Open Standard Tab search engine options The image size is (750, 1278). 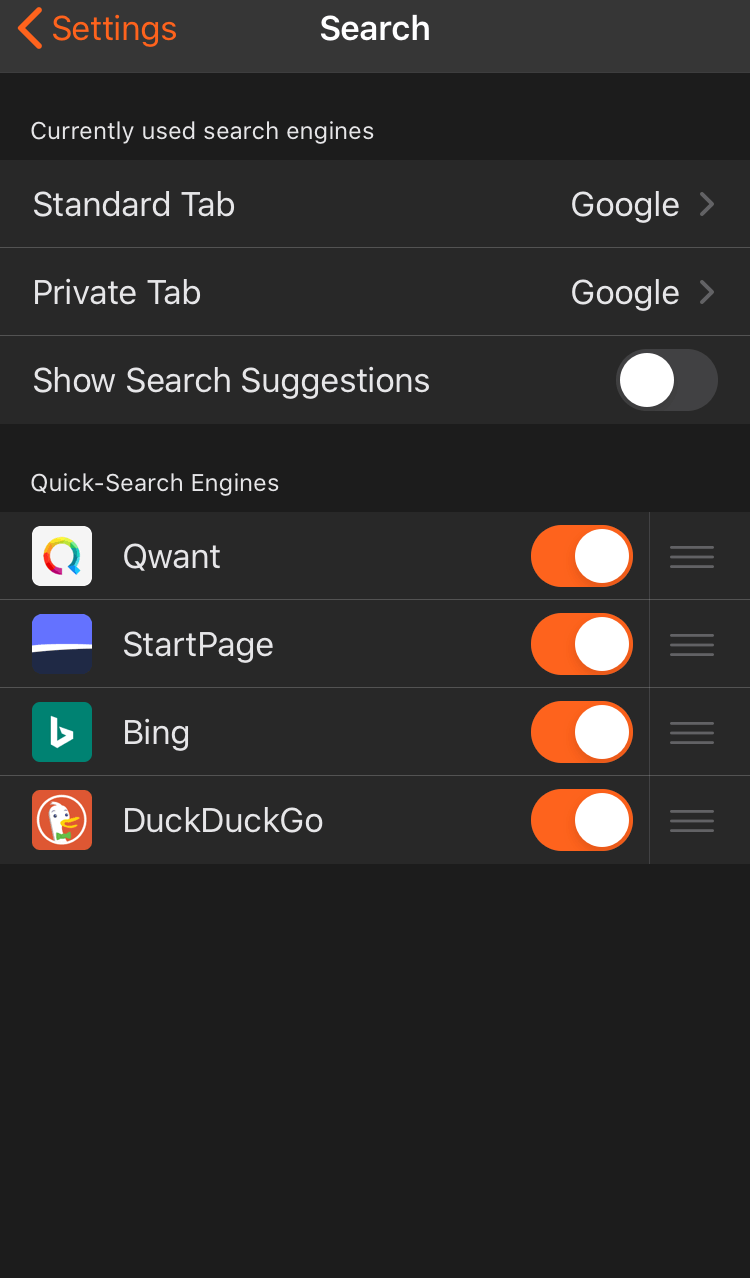375,204
